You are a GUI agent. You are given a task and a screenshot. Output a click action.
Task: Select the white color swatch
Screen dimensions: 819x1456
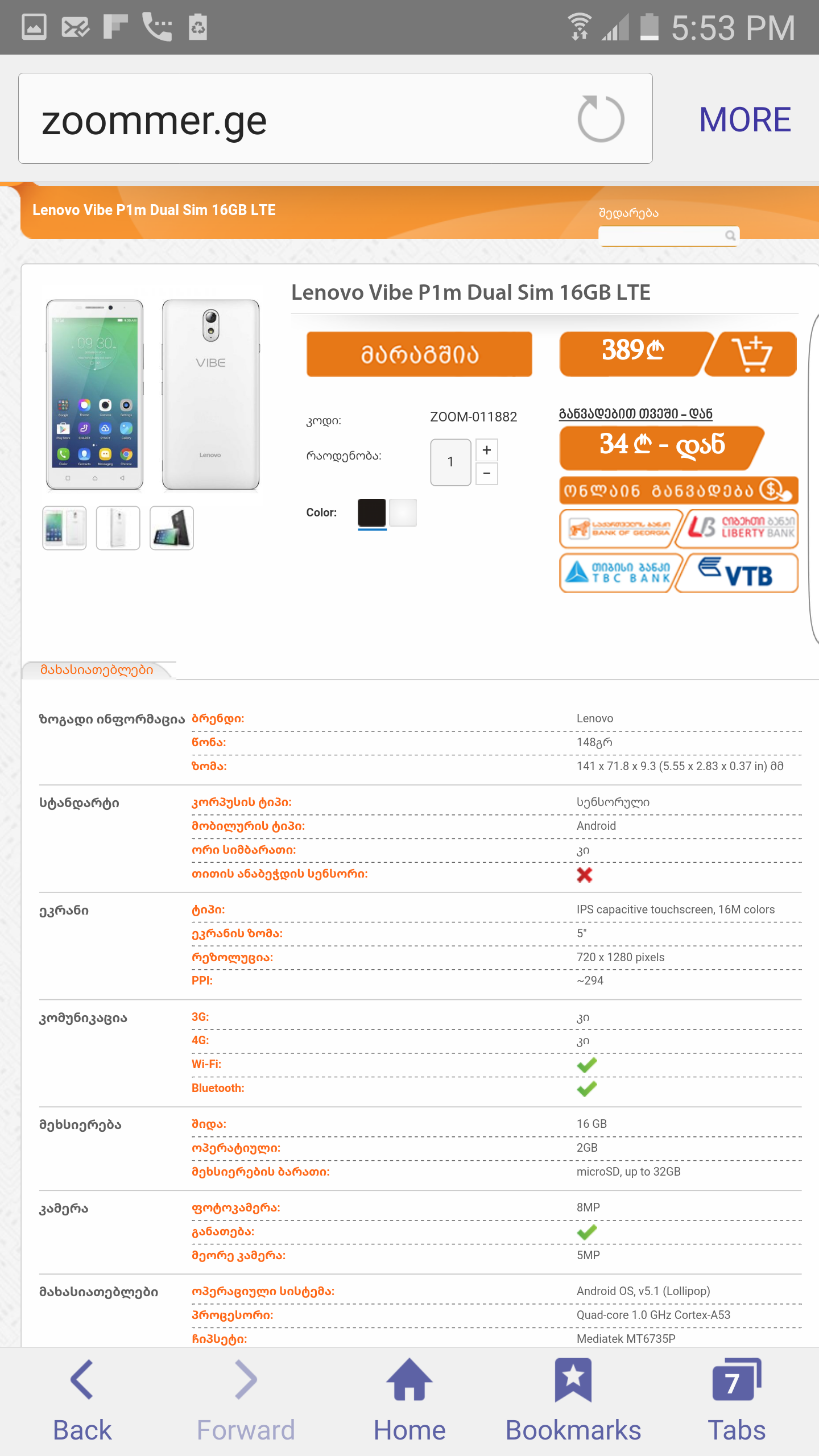coord(403,512)
